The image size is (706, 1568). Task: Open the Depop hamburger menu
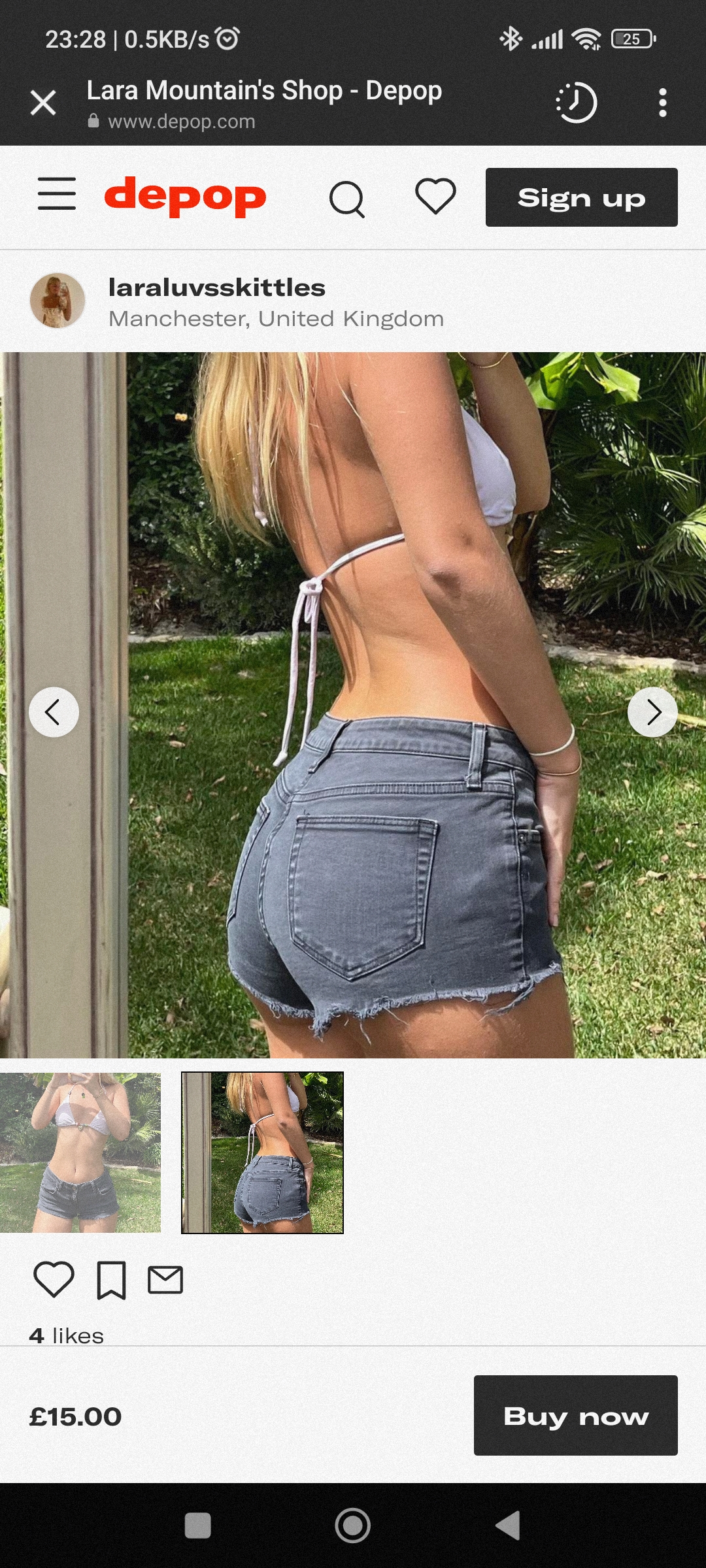(57, 194)
